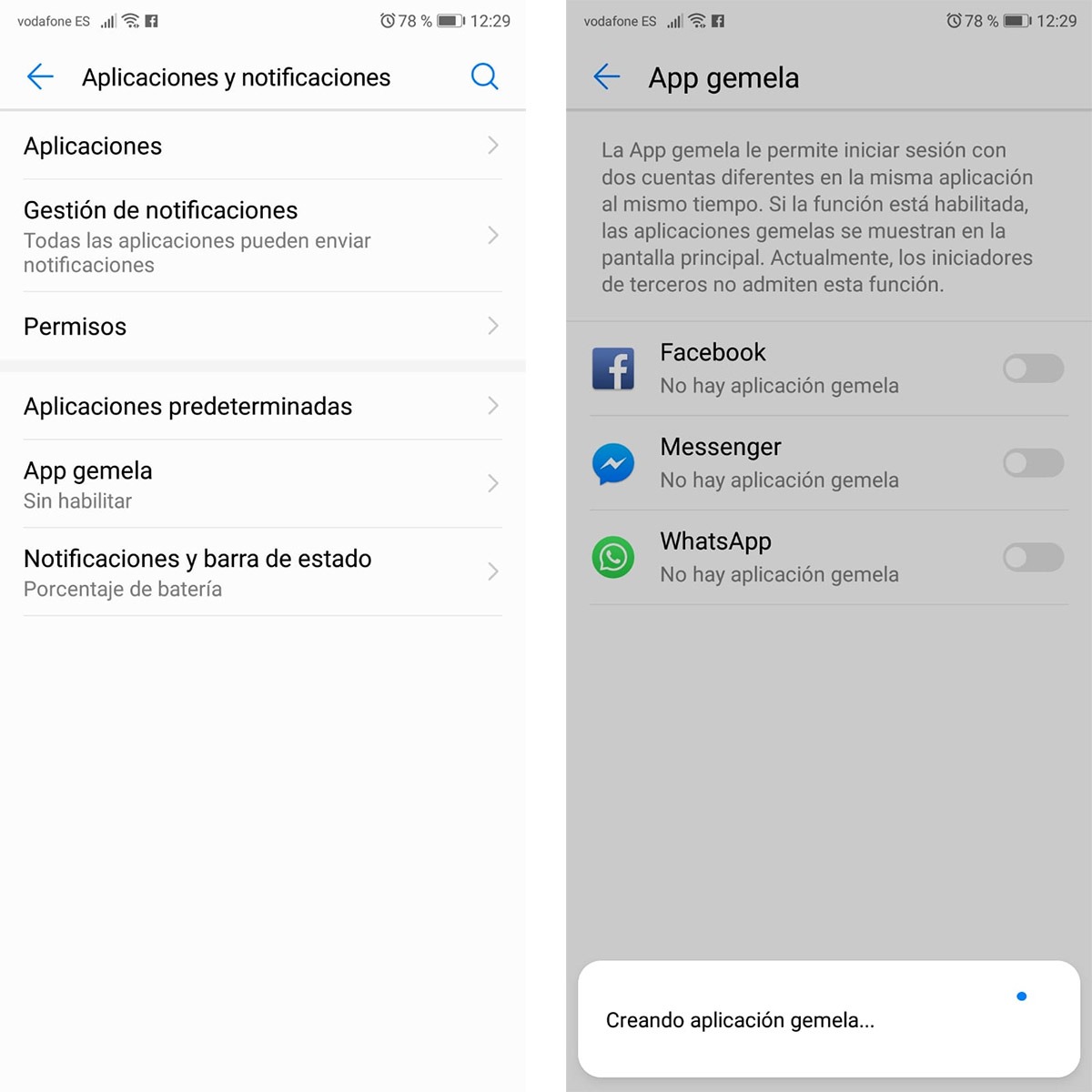Open search in Aplicaciones y notificaciones
The image size is (1092, 1092).
484,77
